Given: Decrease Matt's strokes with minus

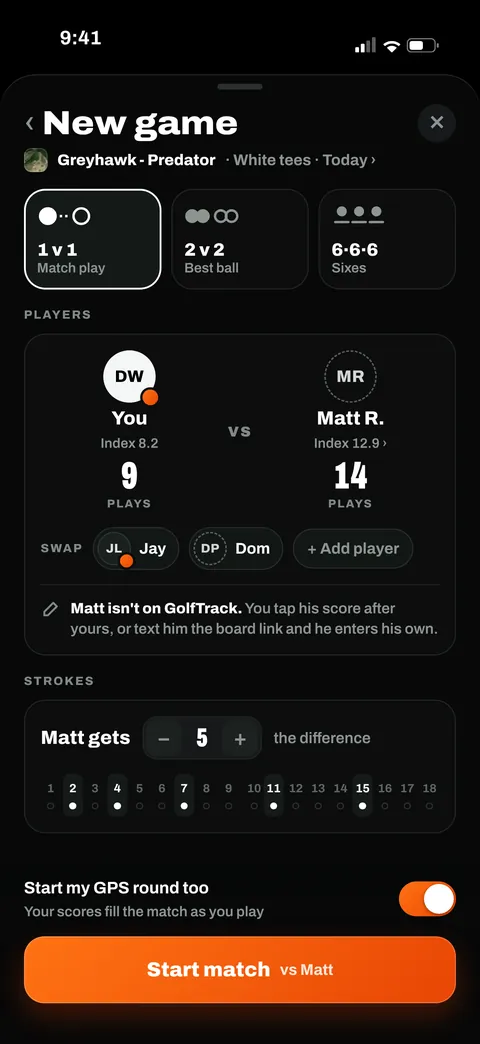Looking at the screenshot, I should 164,738.
